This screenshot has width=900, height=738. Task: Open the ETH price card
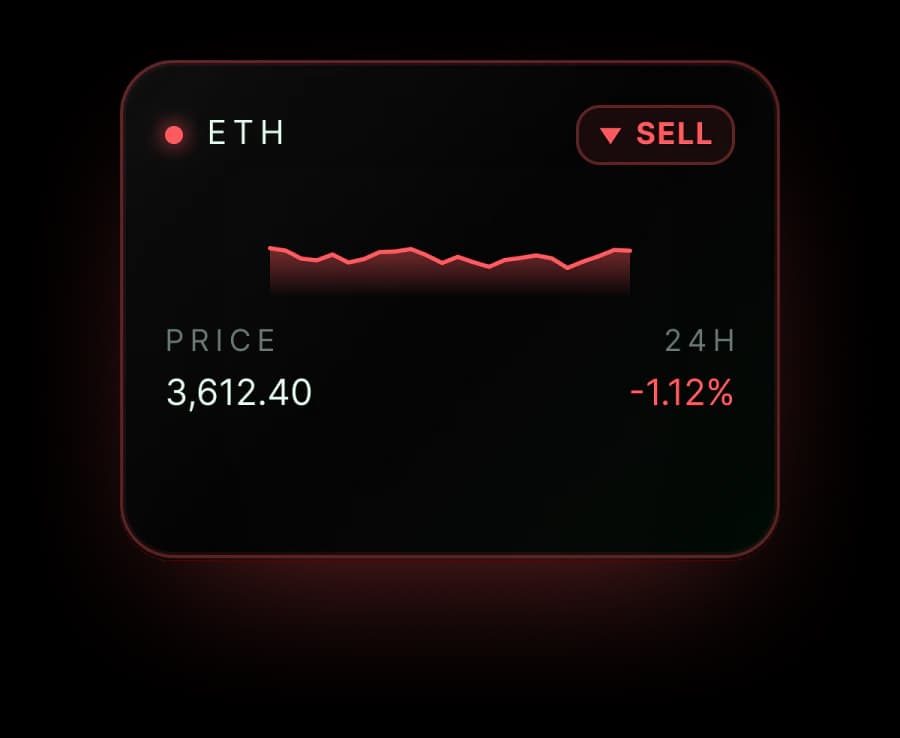450,309
